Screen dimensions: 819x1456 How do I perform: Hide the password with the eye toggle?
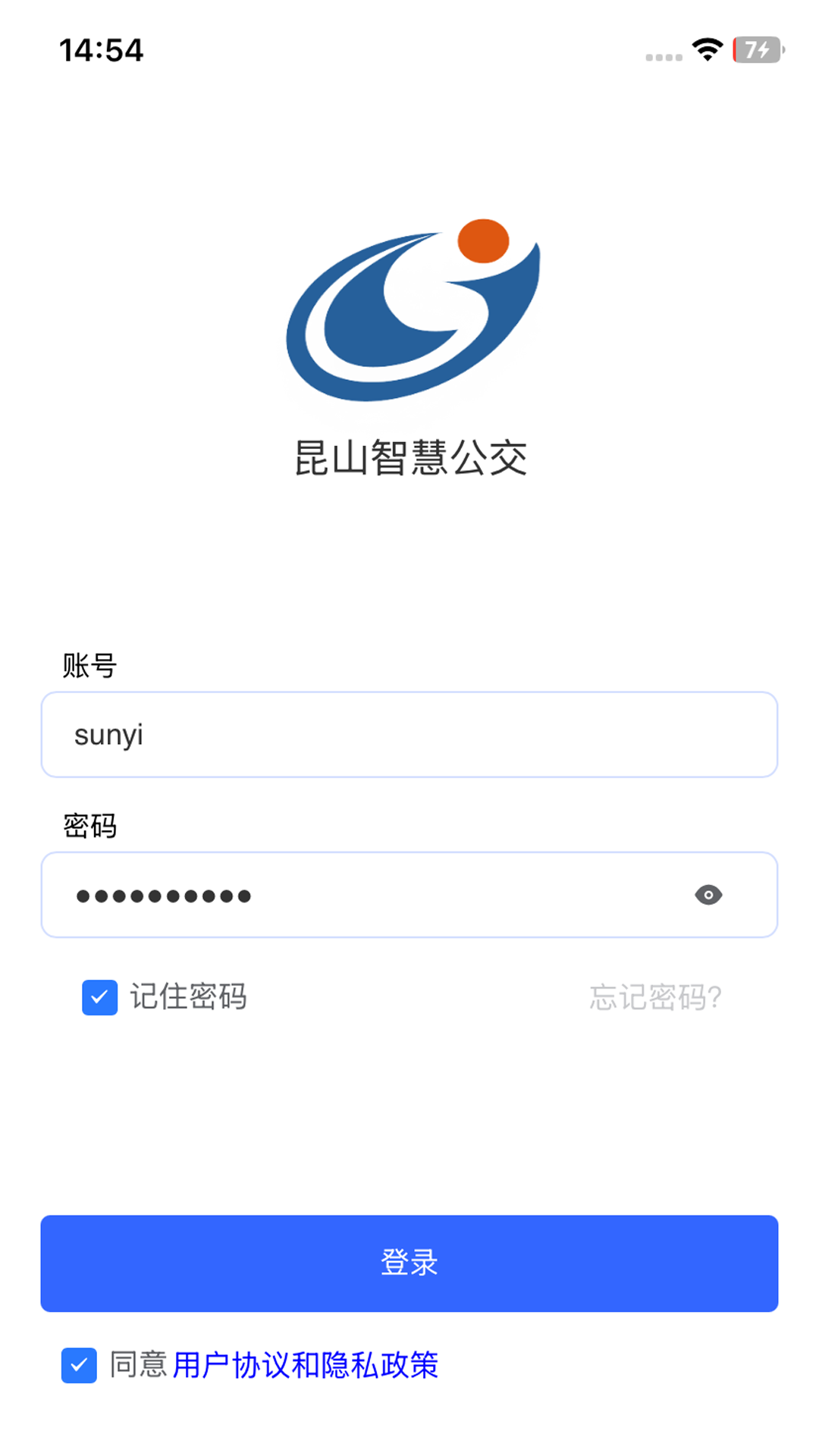[710, 896]
